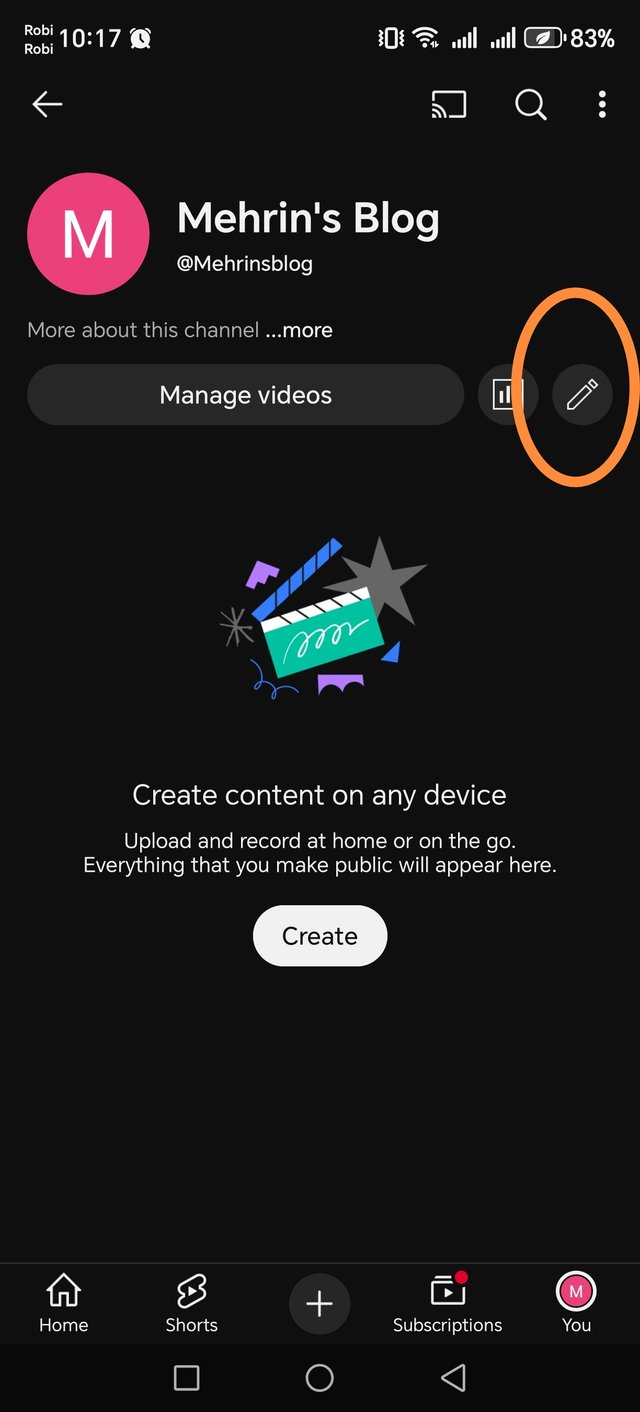Edit channel with the pencil icon
Screen dimensions: 640x1412
[x=582, y=395]
